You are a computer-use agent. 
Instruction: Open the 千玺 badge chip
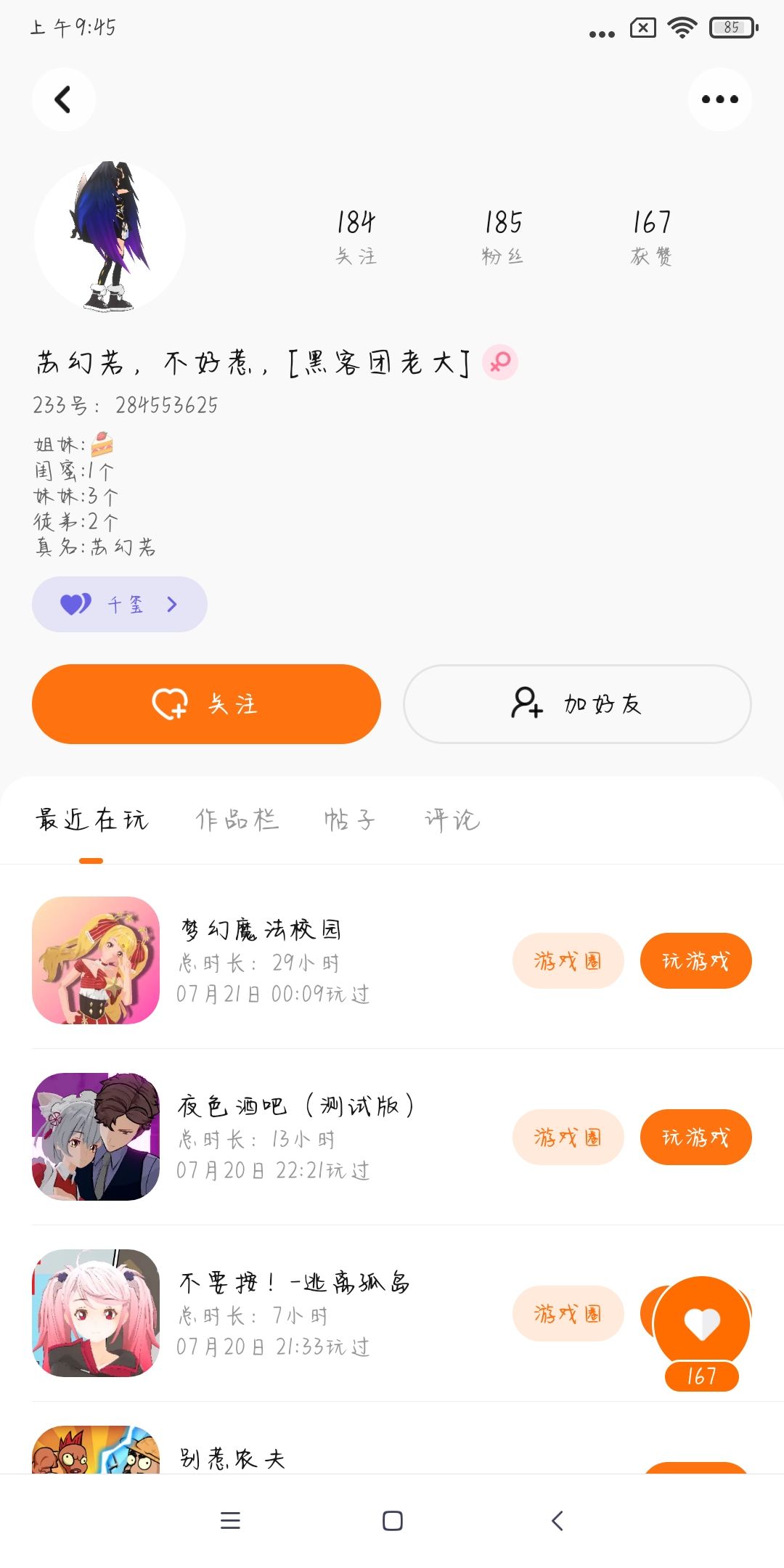point(120,604)
